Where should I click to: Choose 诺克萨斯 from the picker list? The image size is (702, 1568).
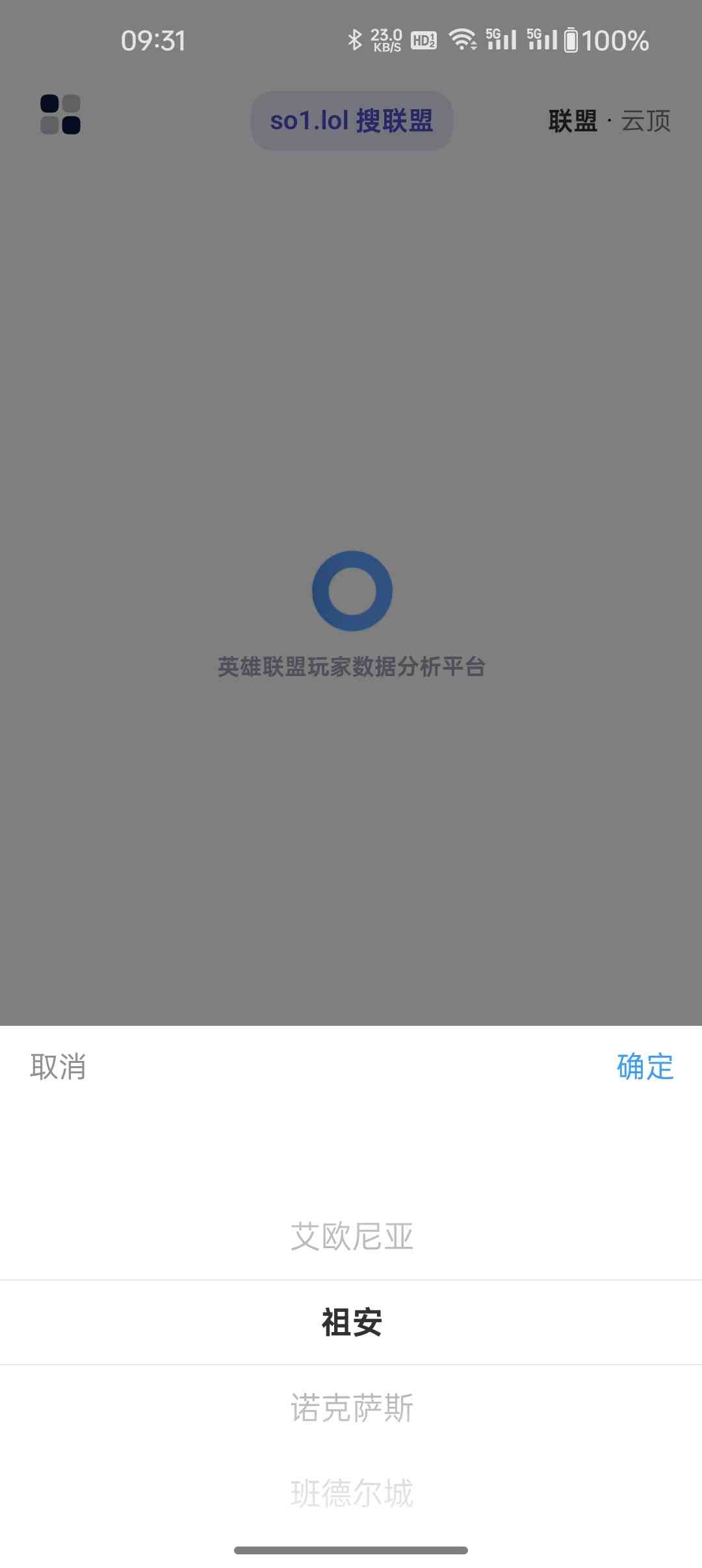coord(351,1408)
